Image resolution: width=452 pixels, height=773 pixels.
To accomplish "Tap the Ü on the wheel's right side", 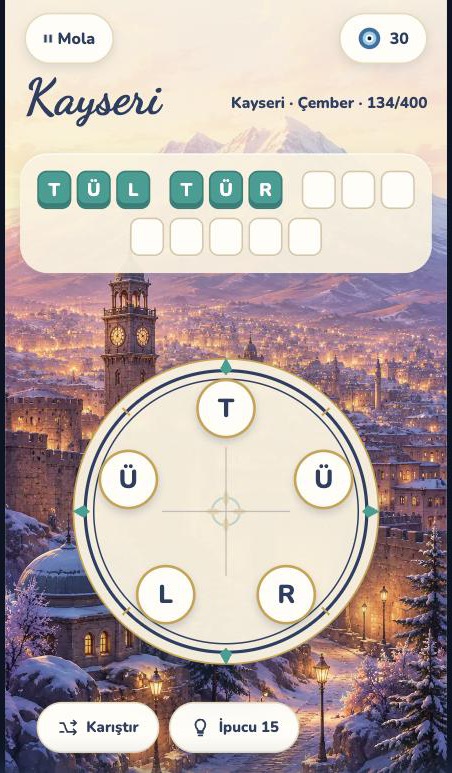I will [323, 479].
